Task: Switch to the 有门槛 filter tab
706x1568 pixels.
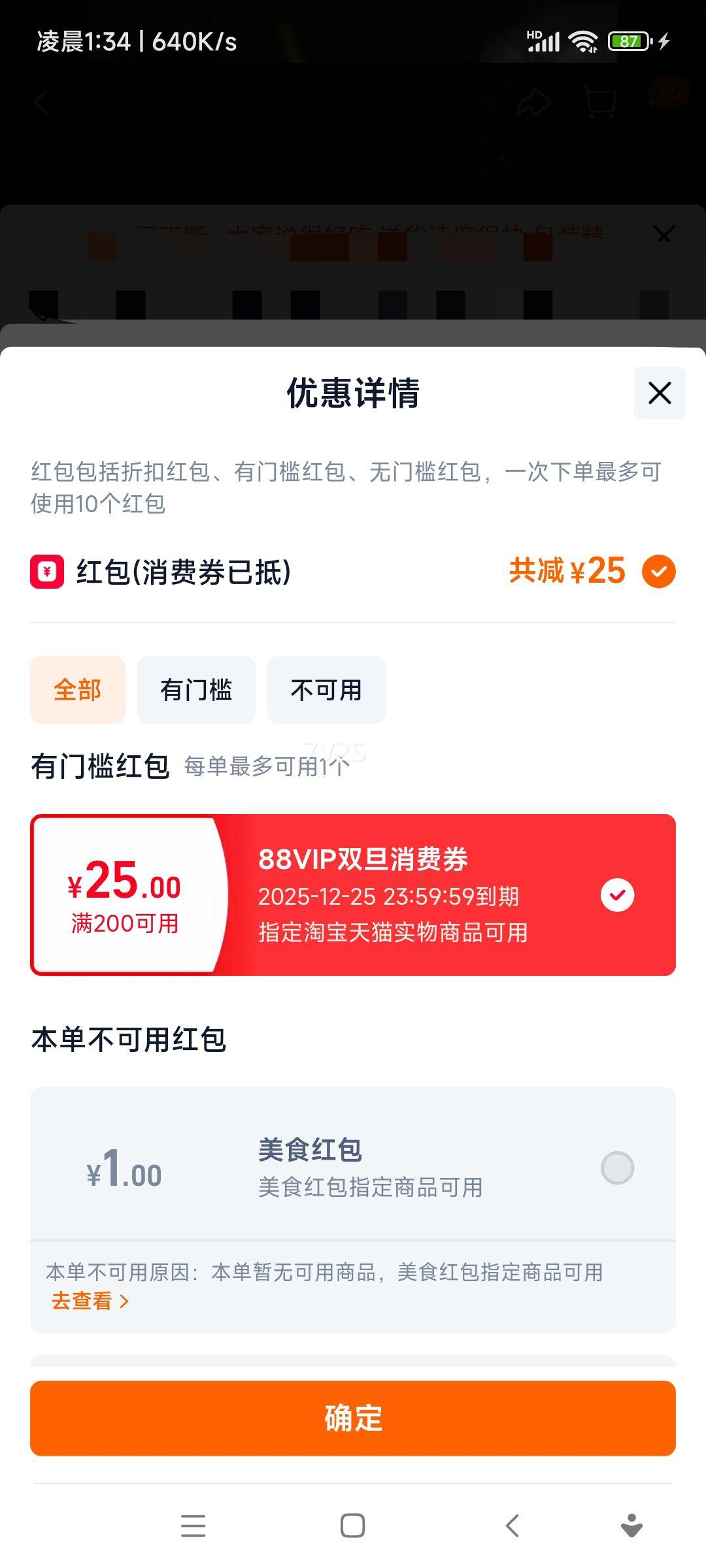Action: point(196,689)
